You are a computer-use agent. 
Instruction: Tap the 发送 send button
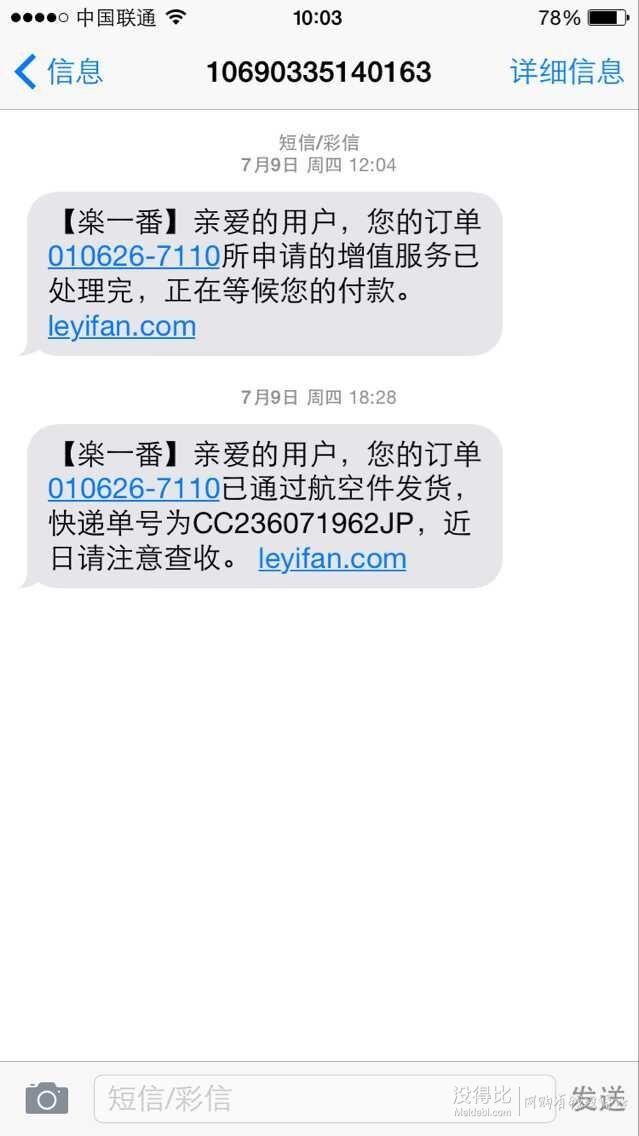[x=598, y=1098]
